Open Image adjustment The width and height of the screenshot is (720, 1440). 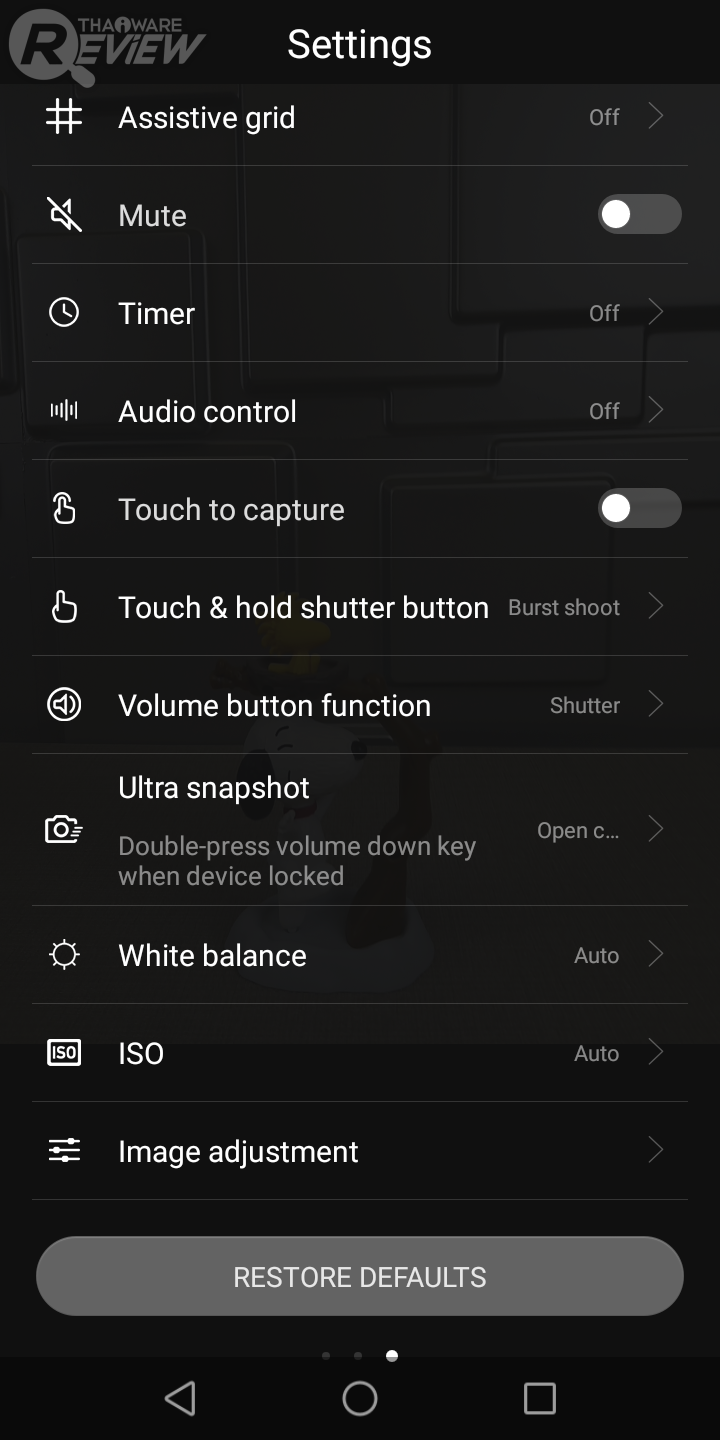(360, 1152)
